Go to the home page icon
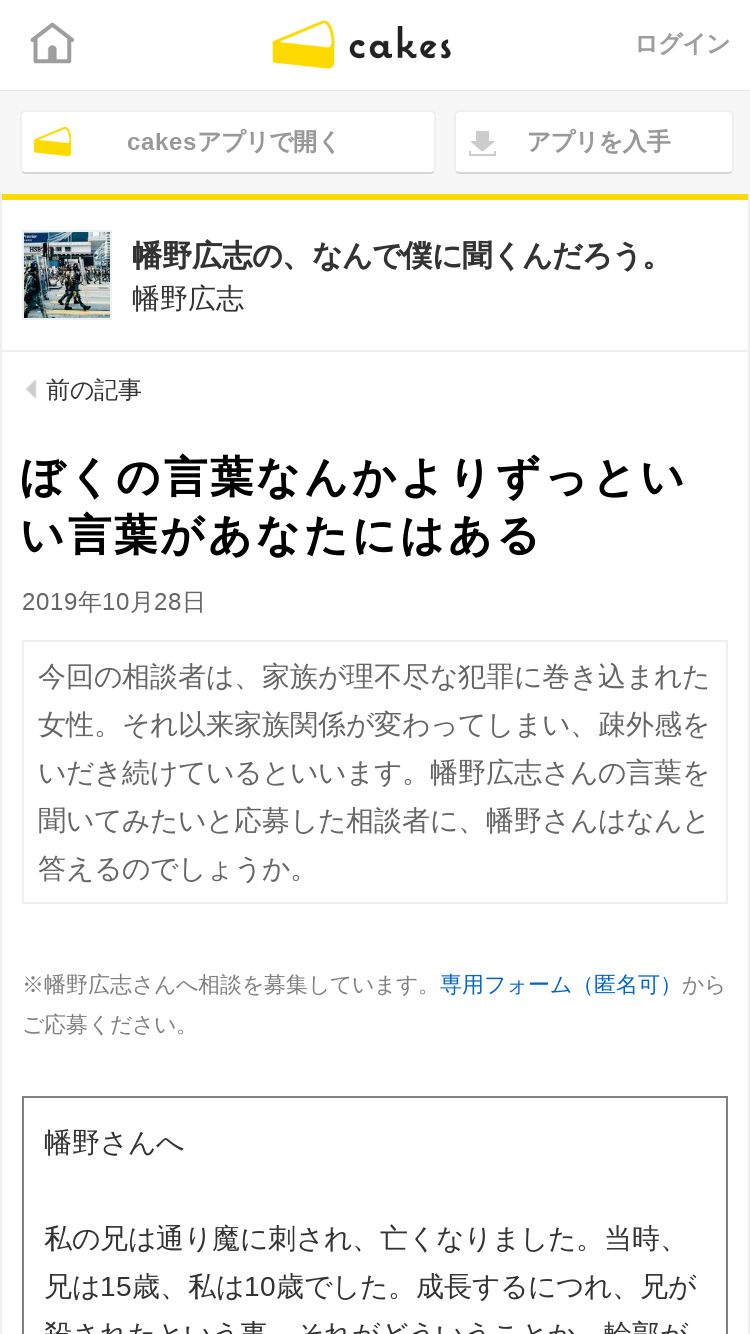The image size is (750, 1334). click(x=52, y=44)
